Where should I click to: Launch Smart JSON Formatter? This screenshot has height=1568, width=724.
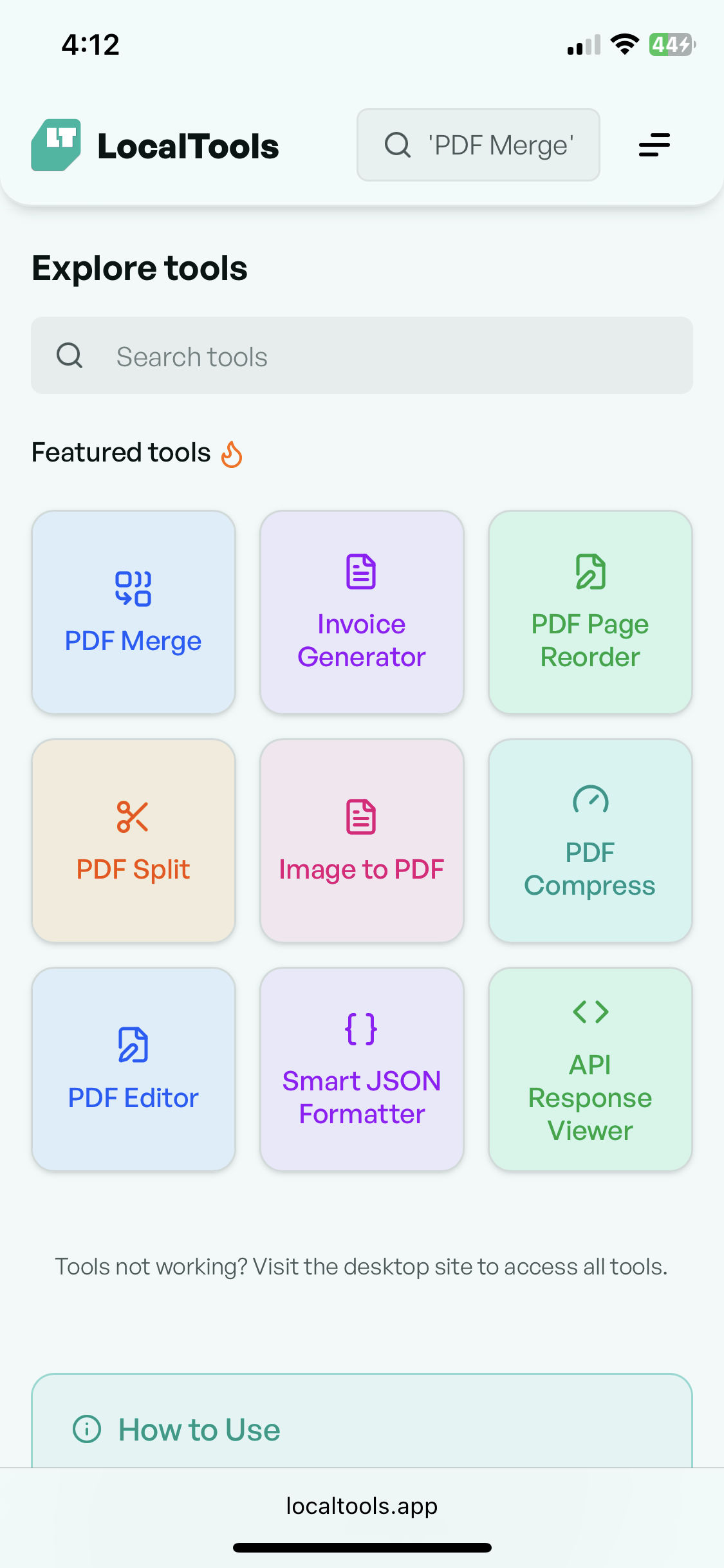(x=362, y=1069)
